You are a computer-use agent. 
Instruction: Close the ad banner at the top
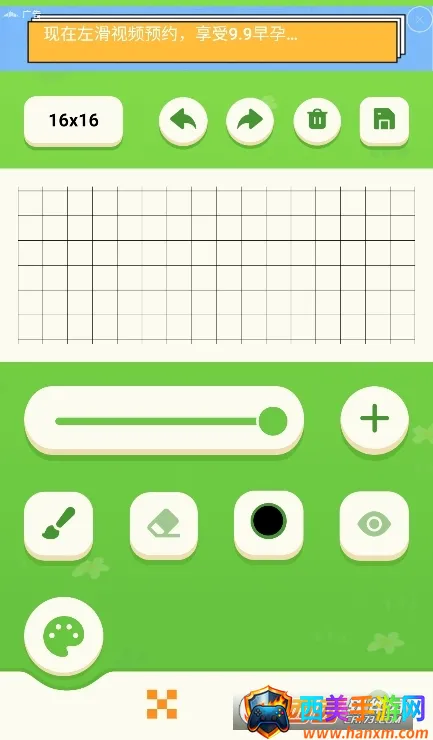pyautogui.click(x=419, y=19)
